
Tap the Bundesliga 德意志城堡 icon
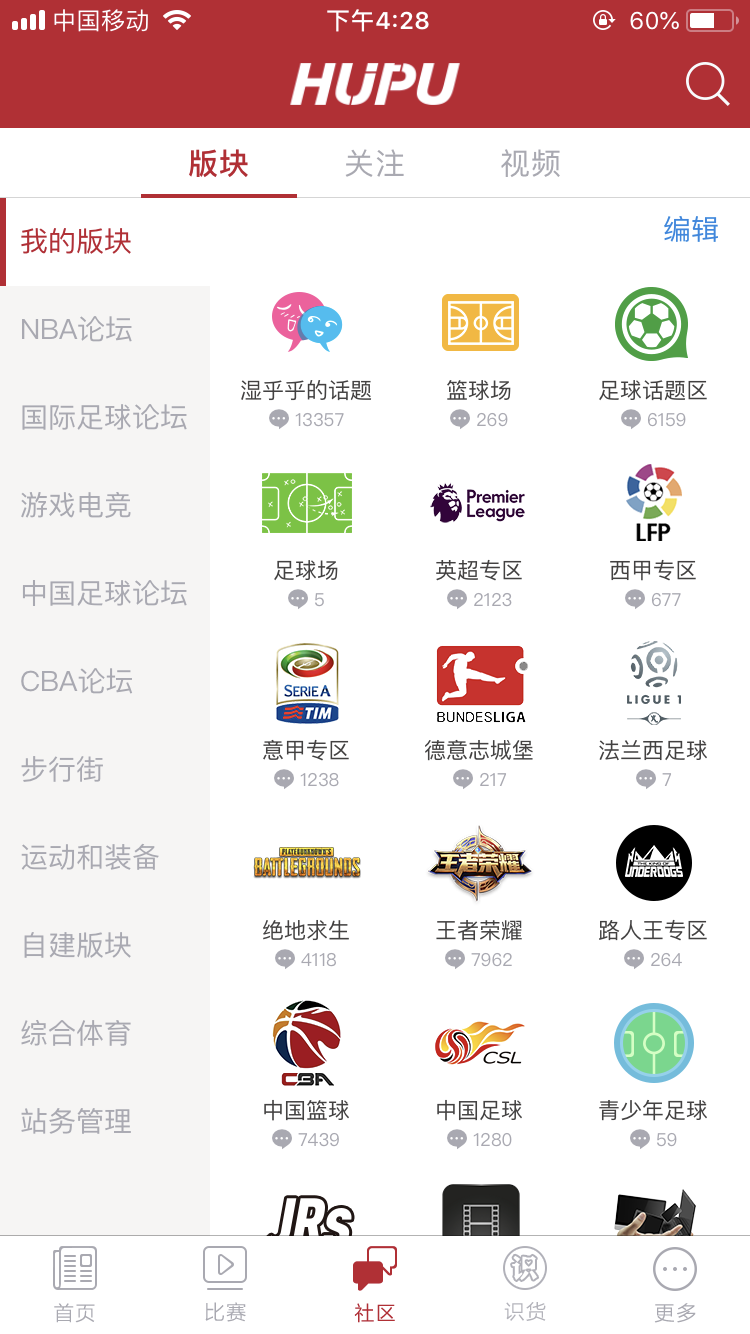click(480, 683)
